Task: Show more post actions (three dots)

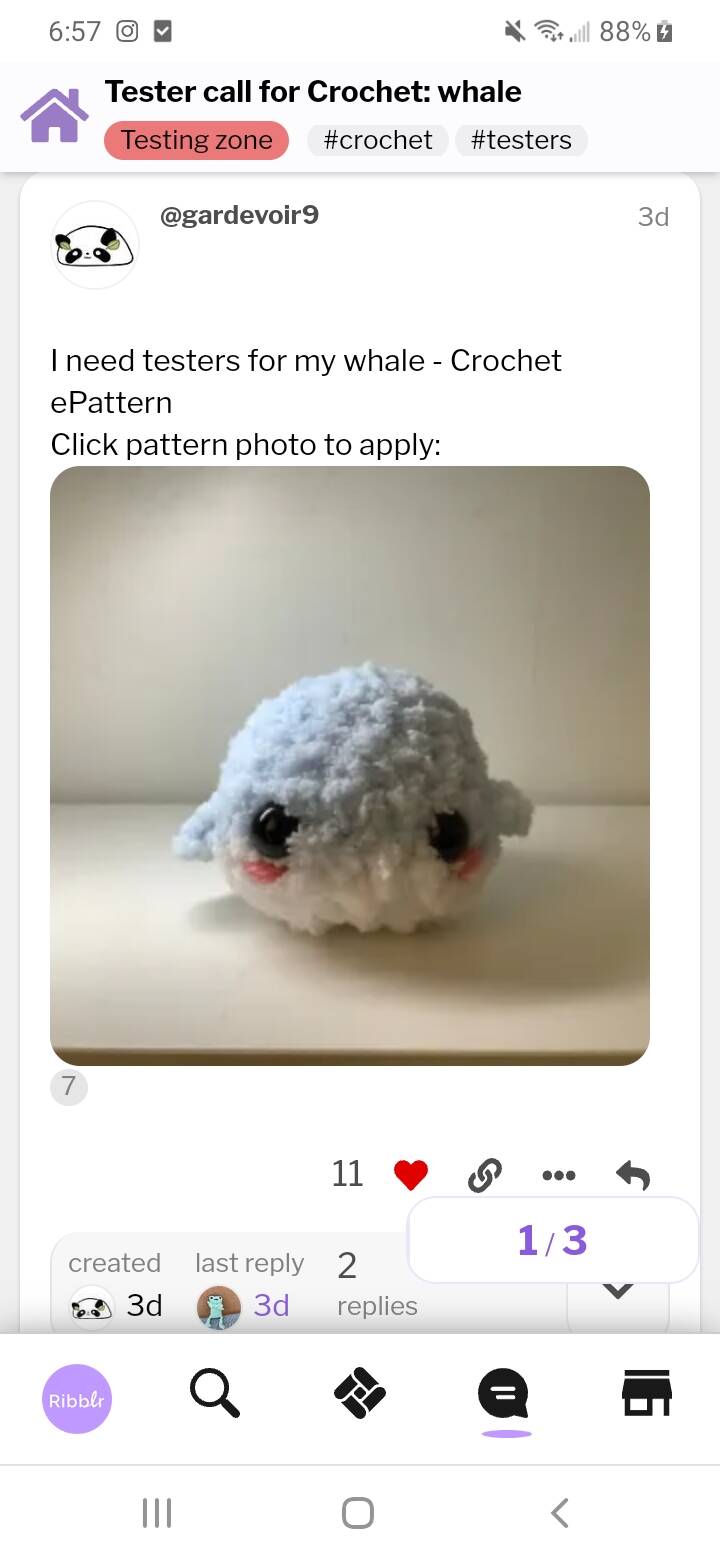Action: point(558,1175)
